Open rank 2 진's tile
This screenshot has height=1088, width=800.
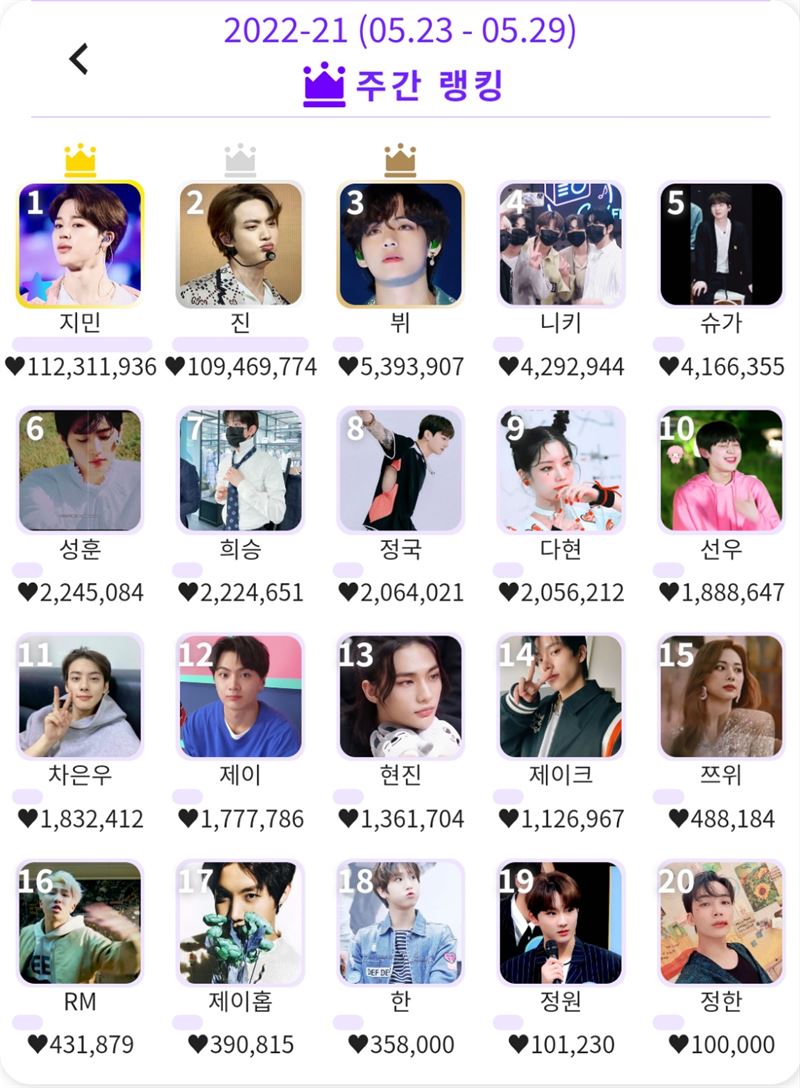click(x=241, y=244)
